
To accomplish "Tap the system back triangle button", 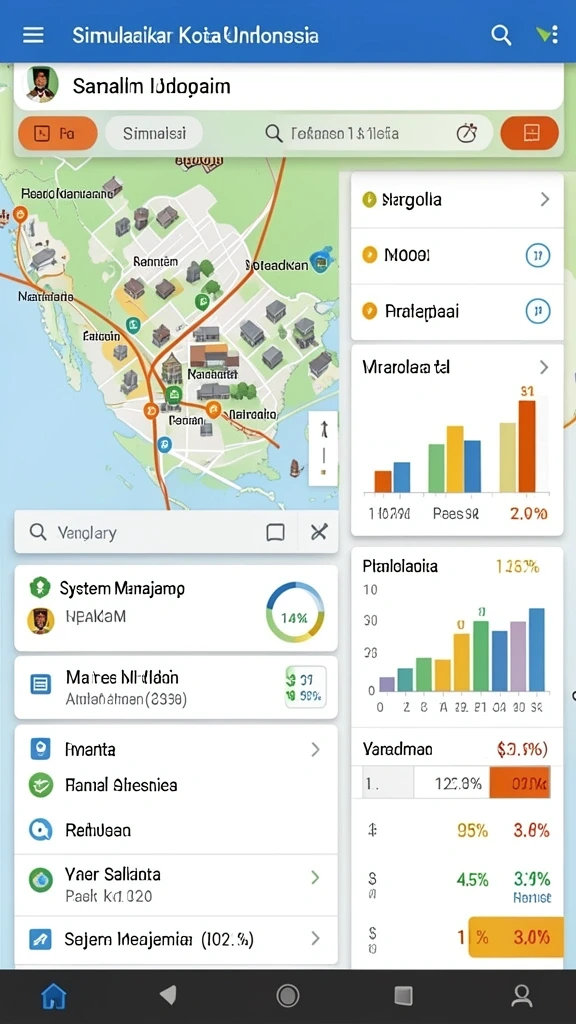I will [x=168, y=995].
